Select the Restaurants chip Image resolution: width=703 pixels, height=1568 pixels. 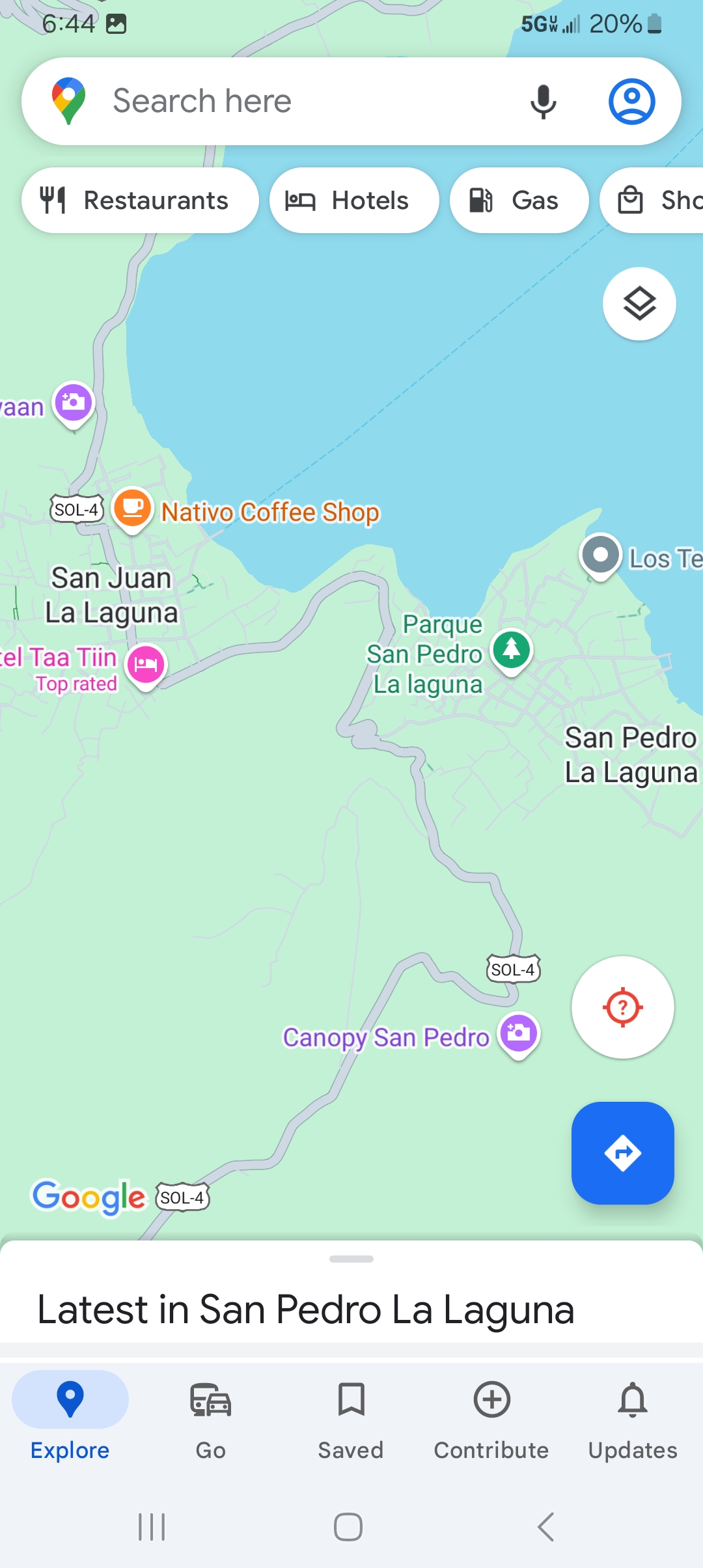click(140, 200)
